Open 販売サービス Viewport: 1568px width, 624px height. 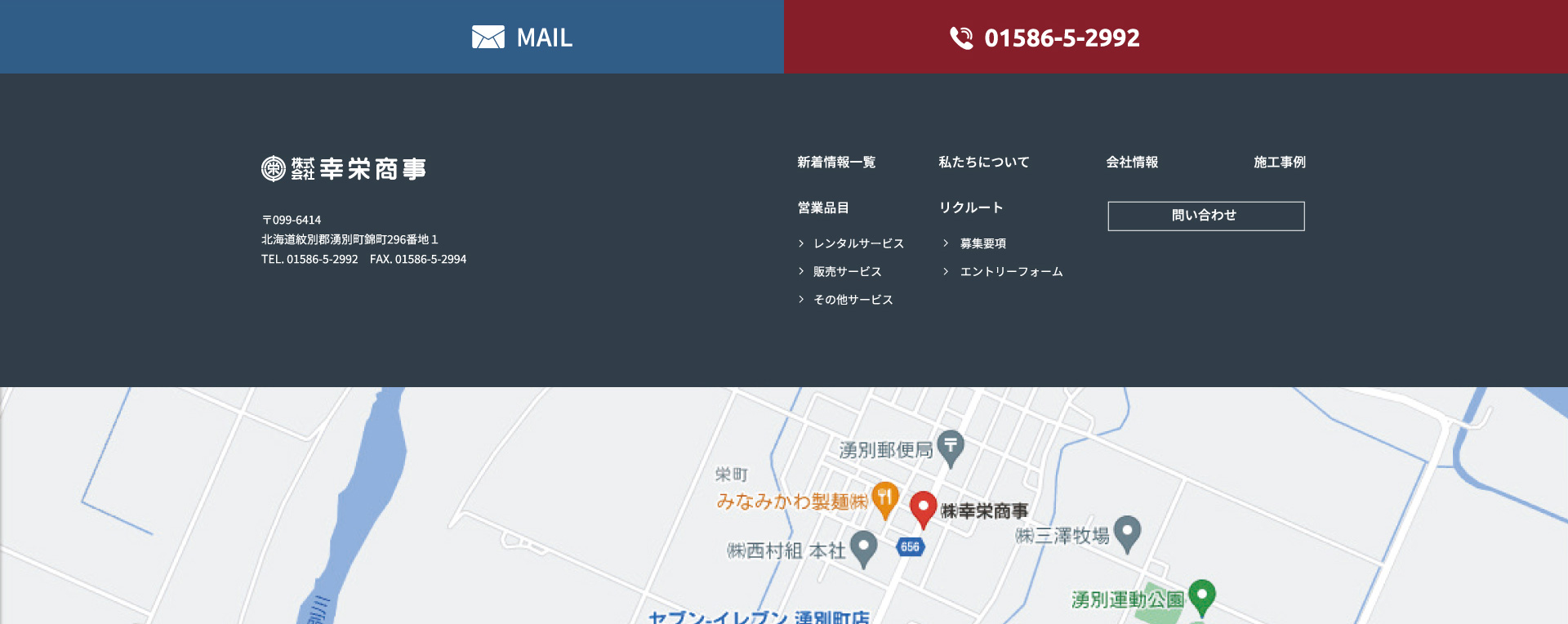point(847,272)
